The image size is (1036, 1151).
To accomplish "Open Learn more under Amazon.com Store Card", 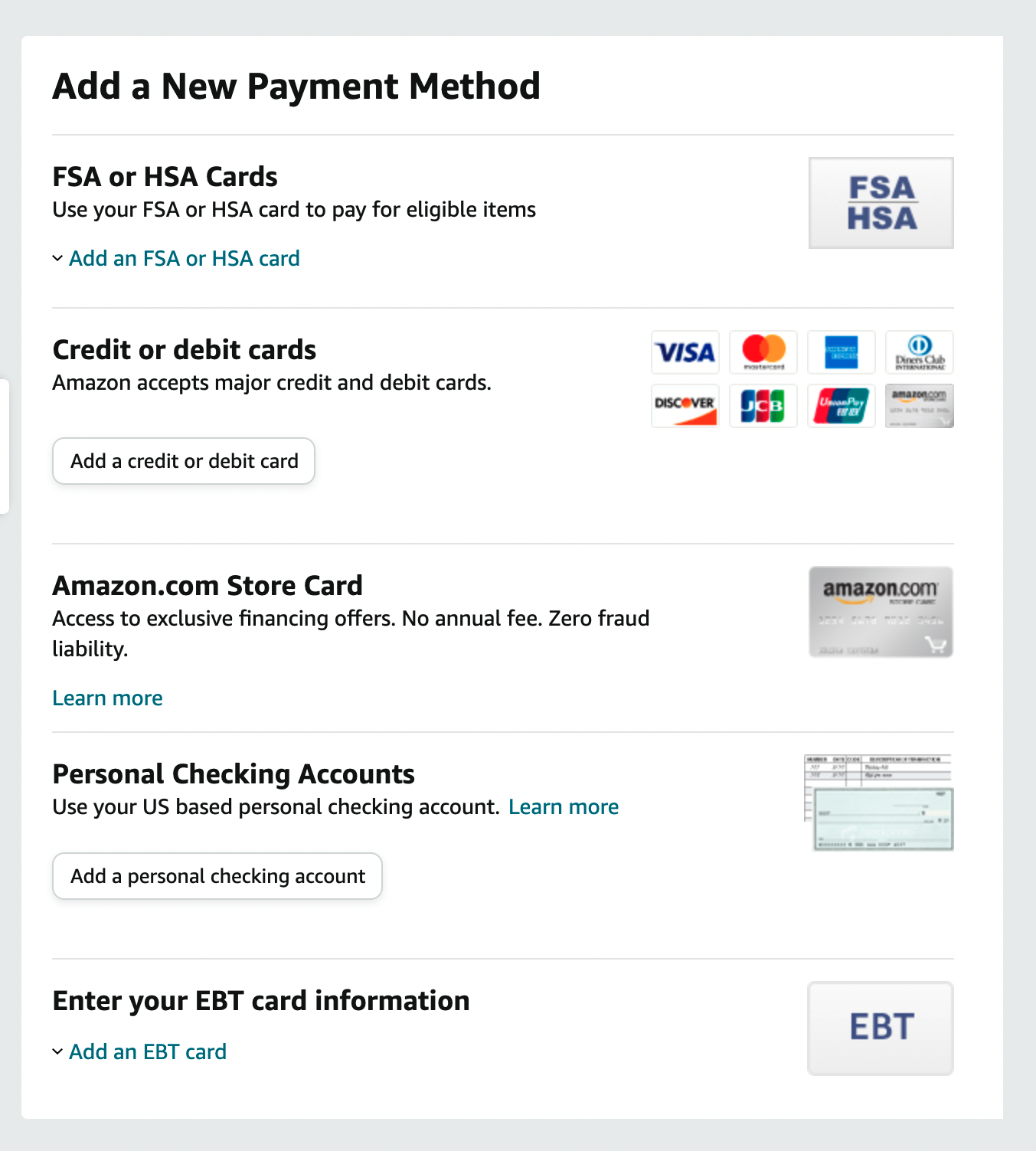I will click(x=107, y=698).
